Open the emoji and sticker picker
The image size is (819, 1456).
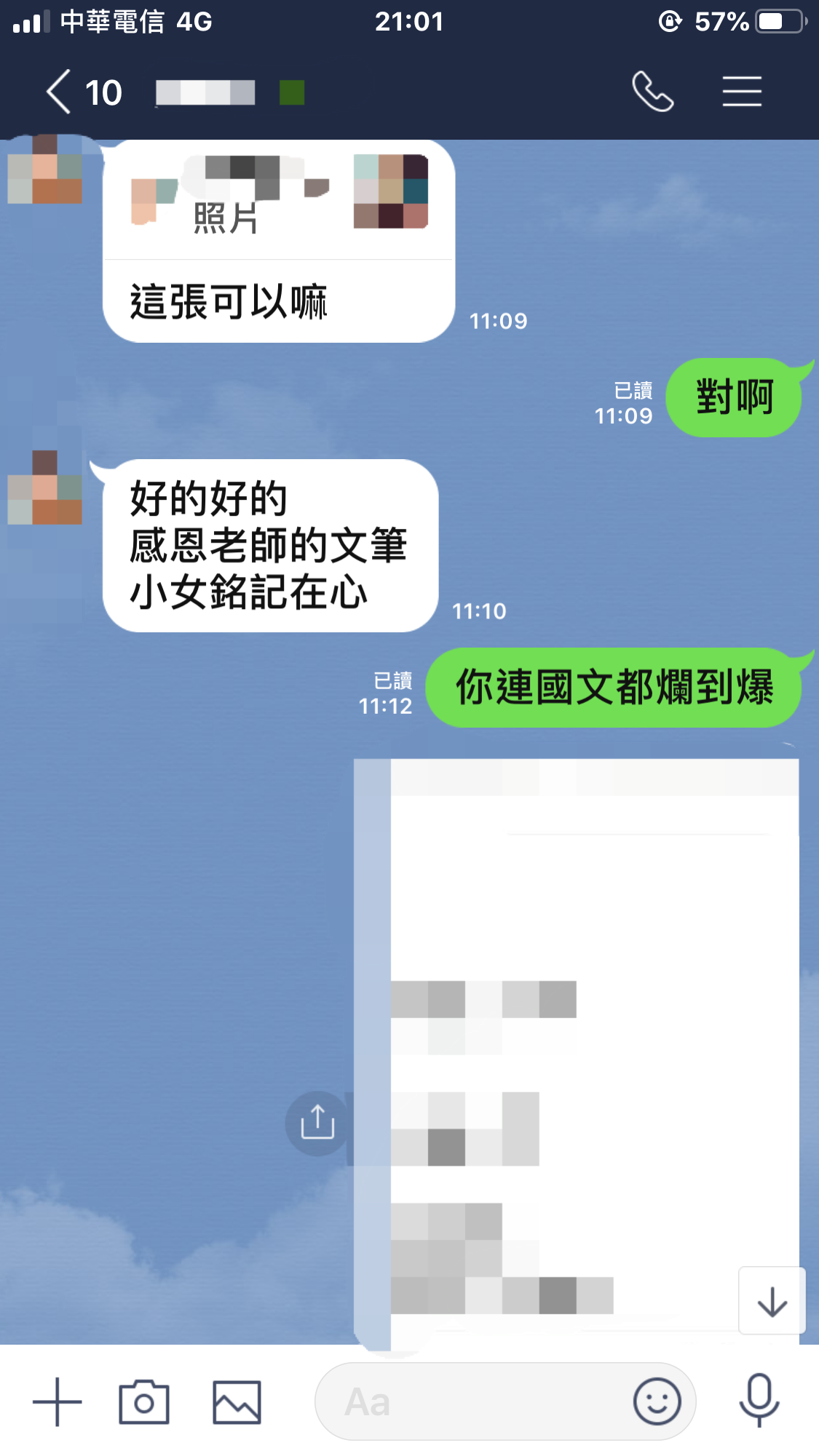pyautogui.click(x=657, y=1401)
